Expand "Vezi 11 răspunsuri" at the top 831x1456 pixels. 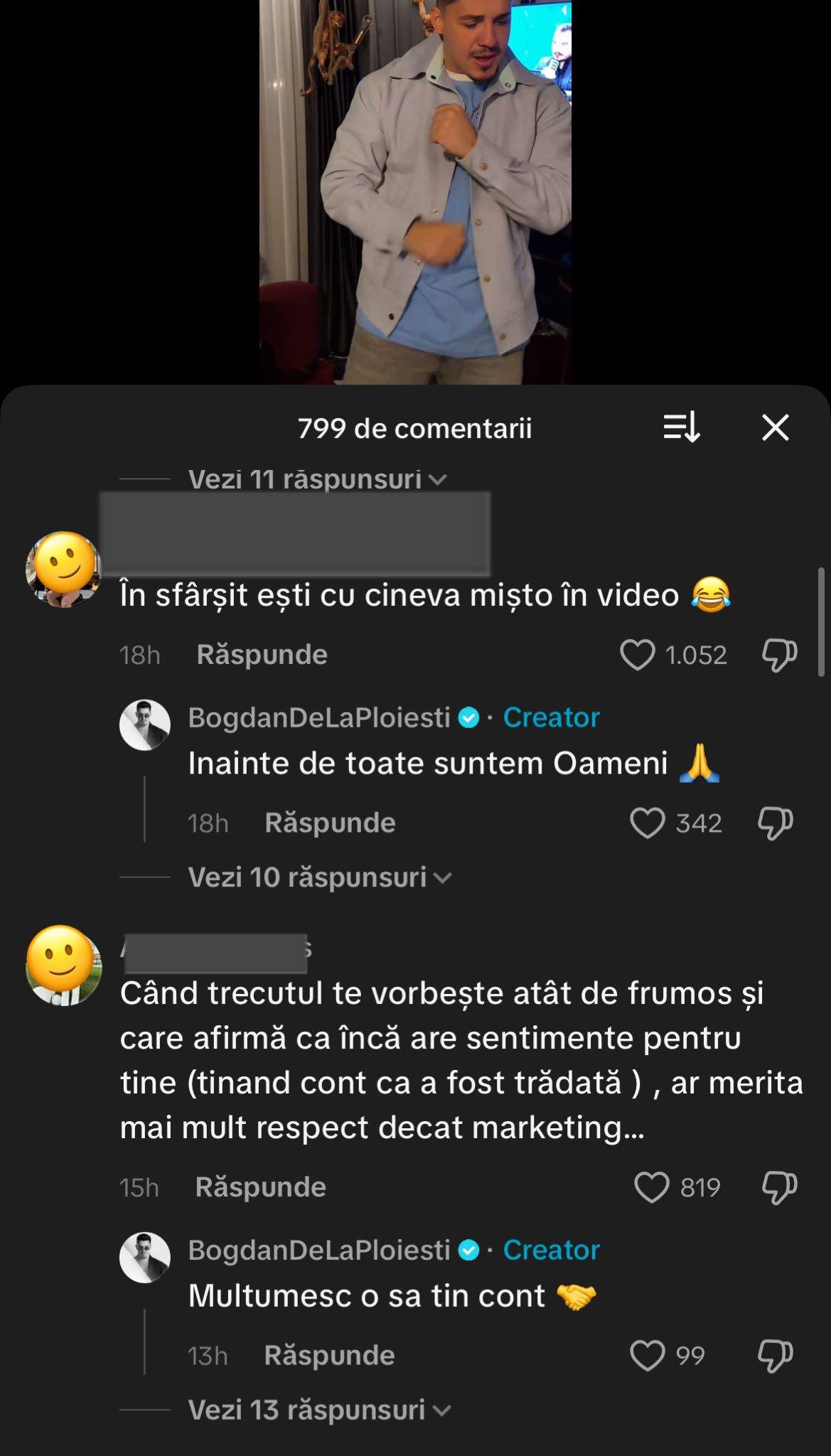tap(313, 478)
